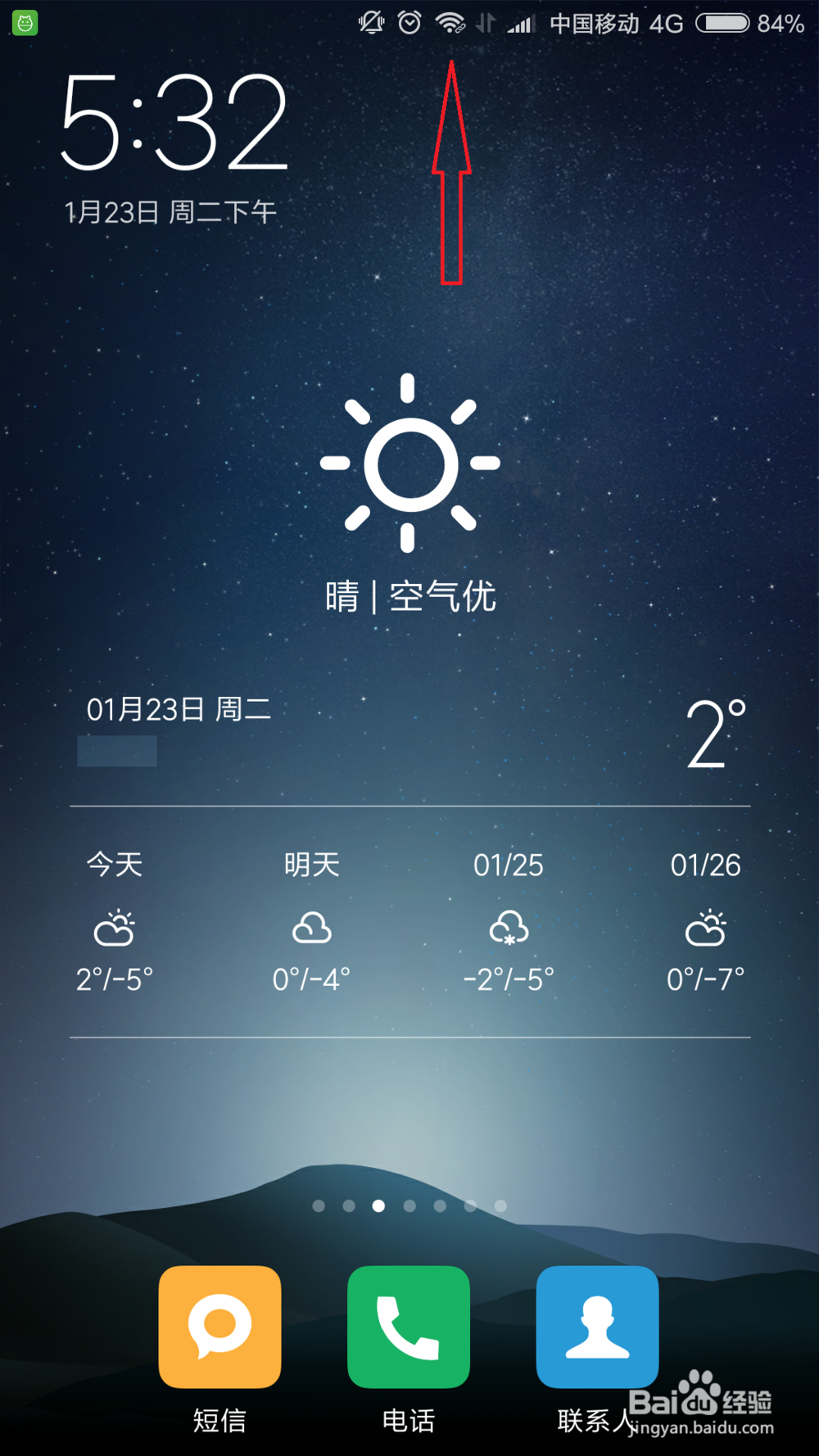This screenshot has height=1456, width=819.
Task: Tap the 01/25 snow forecast icon
Action: [x=508, y=929]
